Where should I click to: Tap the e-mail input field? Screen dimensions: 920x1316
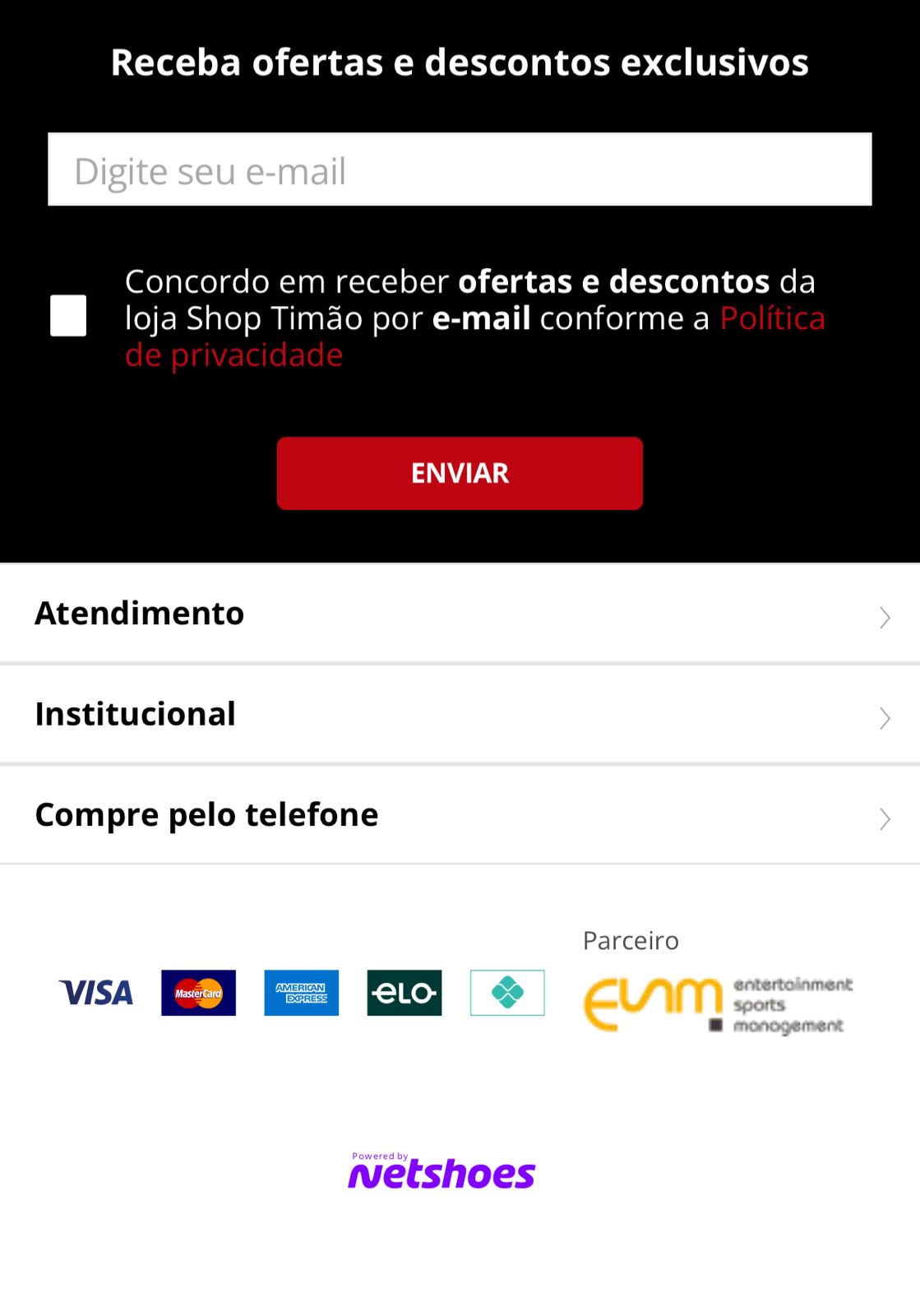coord(460,169)
